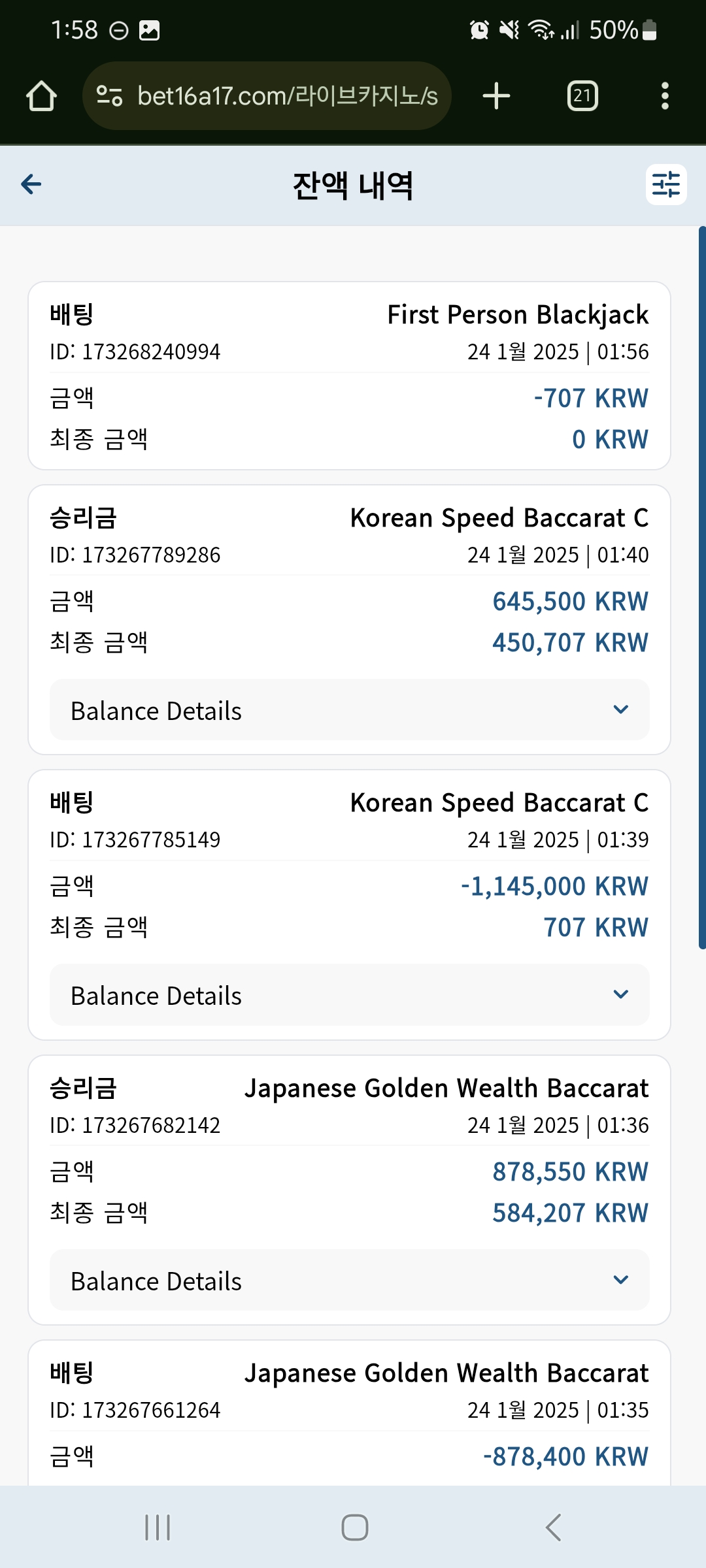
Task: Open the browser overflow menu
Action: [x=665, y=96]
